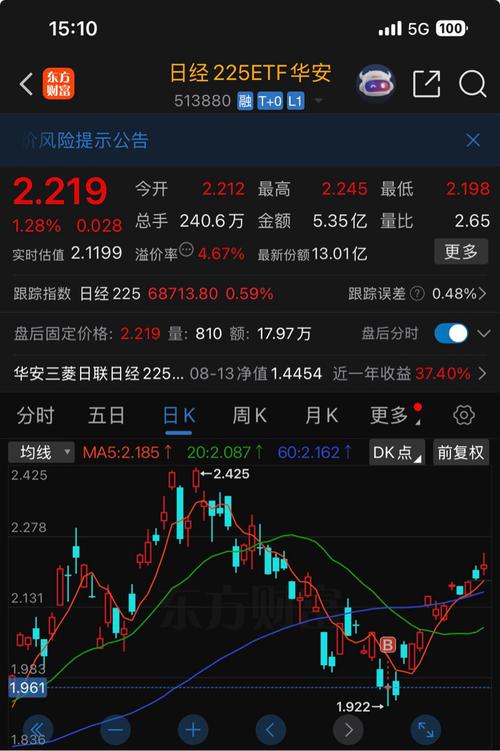
Task: Tap the DK点 button
Action: [397, 452]
